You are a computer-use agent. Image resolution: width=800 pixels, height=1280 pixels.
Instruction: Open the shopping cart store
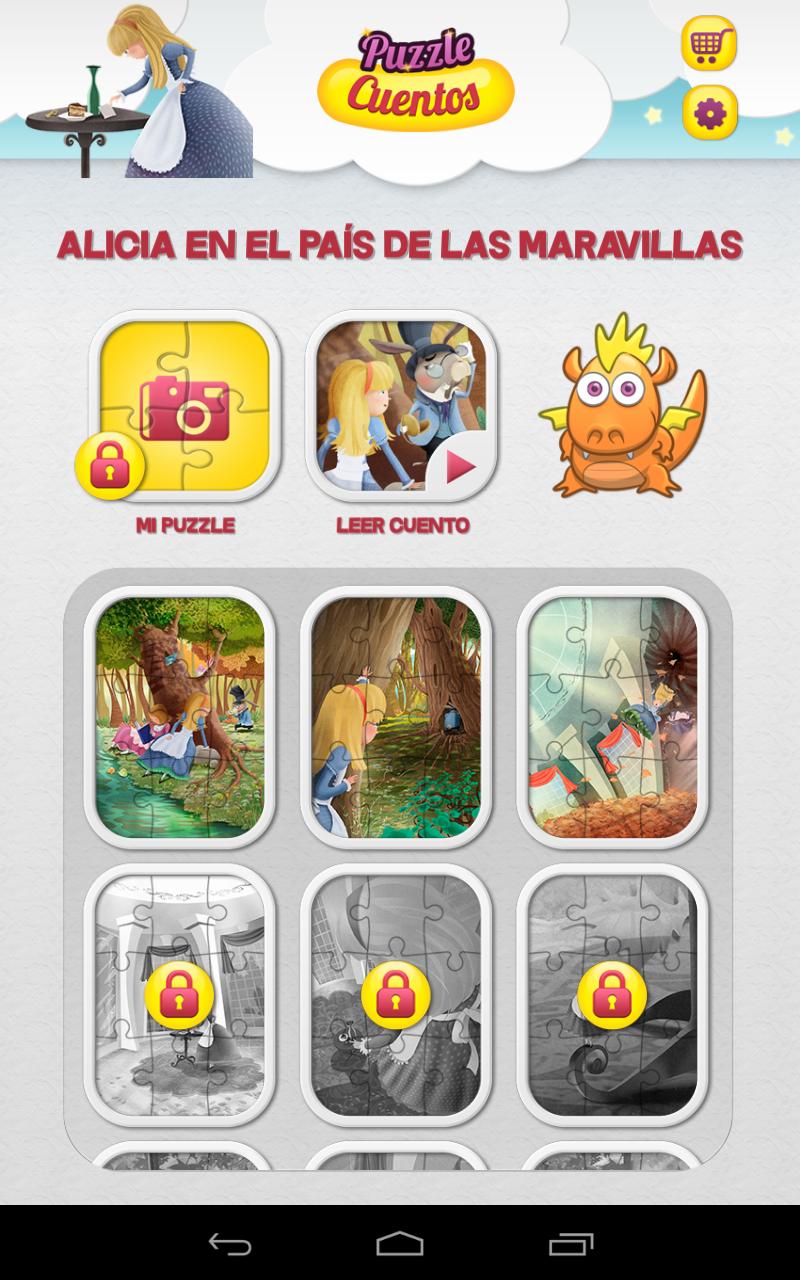pyautogui.click(x=709, y=44)
